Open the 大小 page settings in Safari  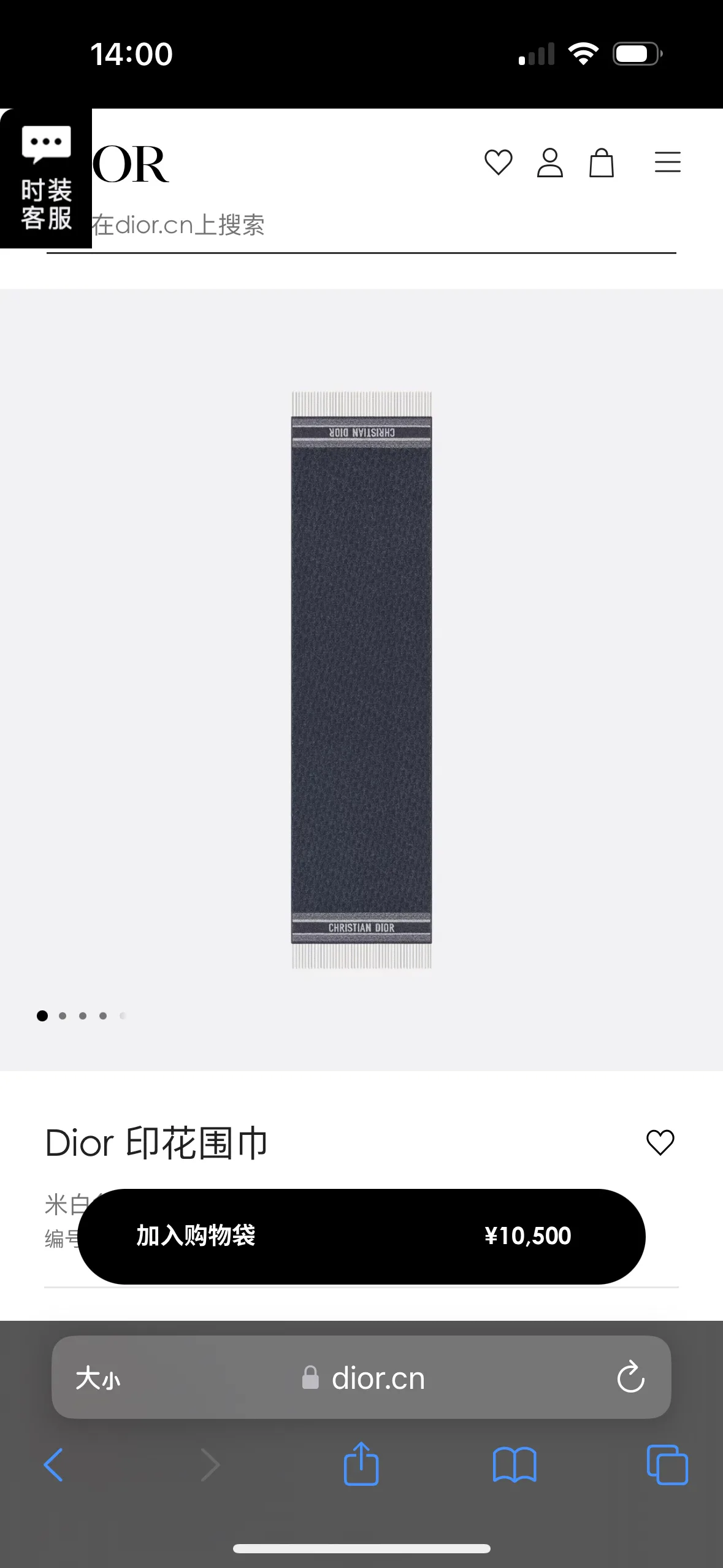tap(98, 1378)
